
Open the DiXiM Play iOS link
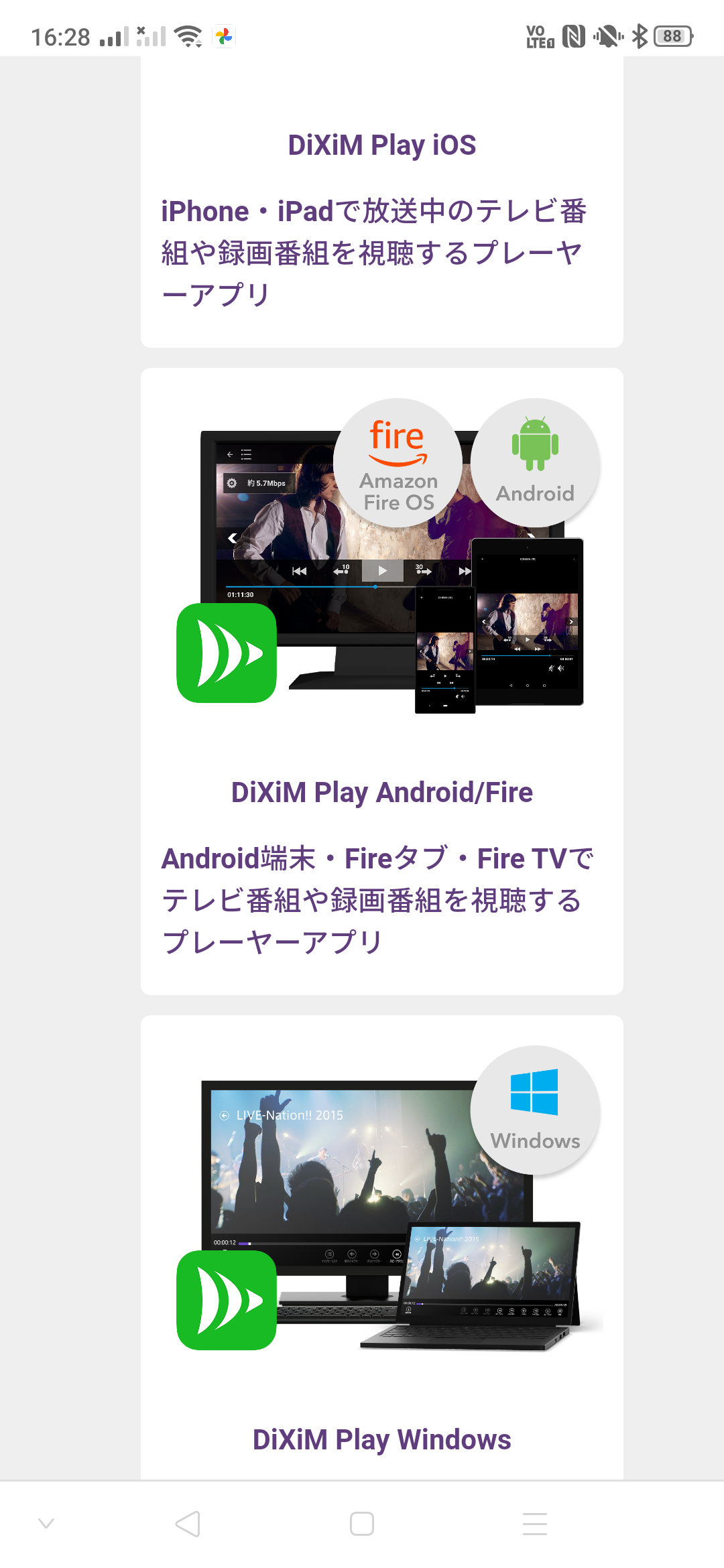tap(381, 144)
